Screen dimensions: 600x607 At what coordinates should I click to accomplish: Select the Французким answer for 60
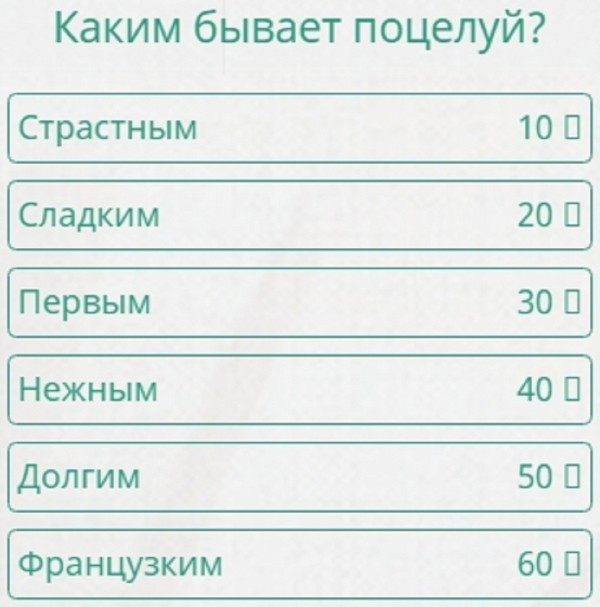(298, 564)
